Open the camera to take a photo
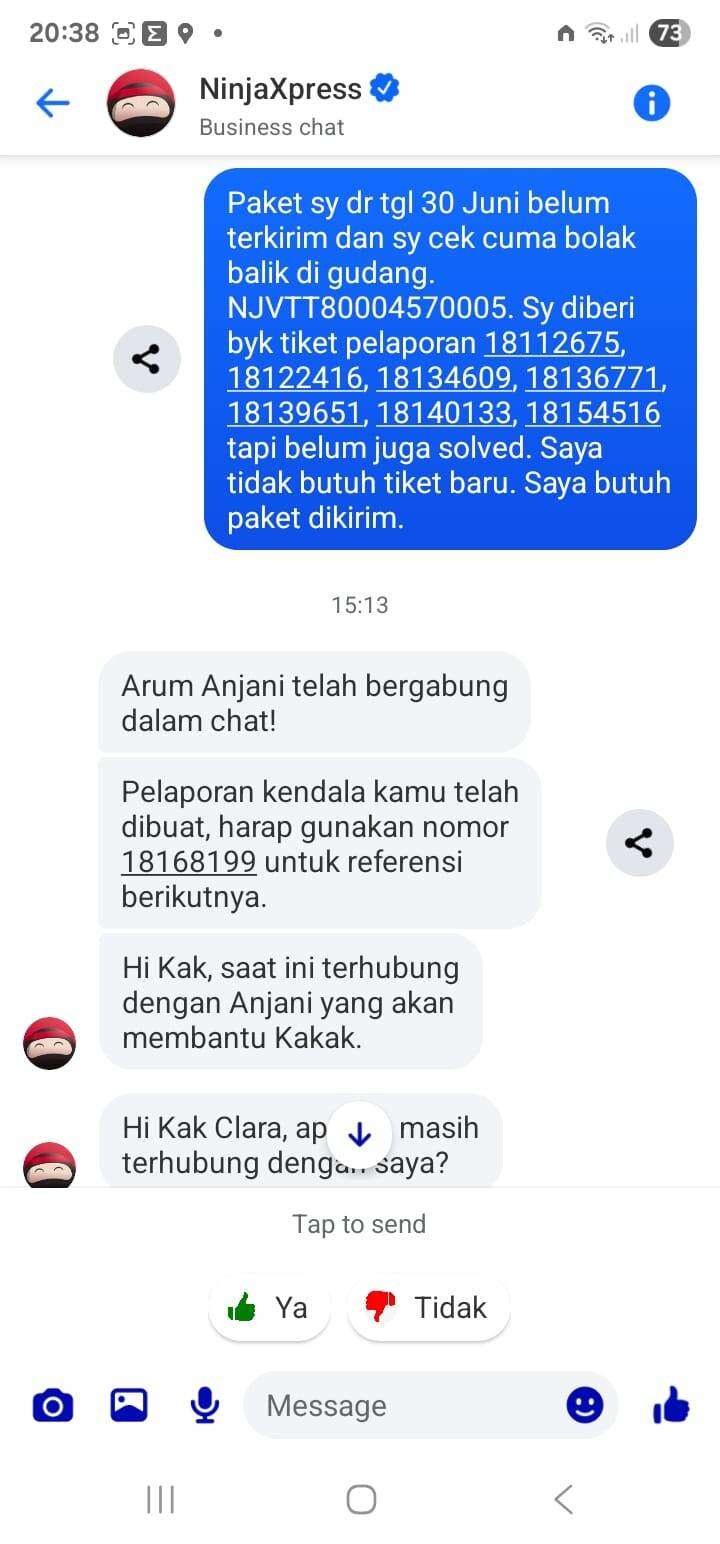The height and width of the screenshot is (1544, 720). 52,1406
